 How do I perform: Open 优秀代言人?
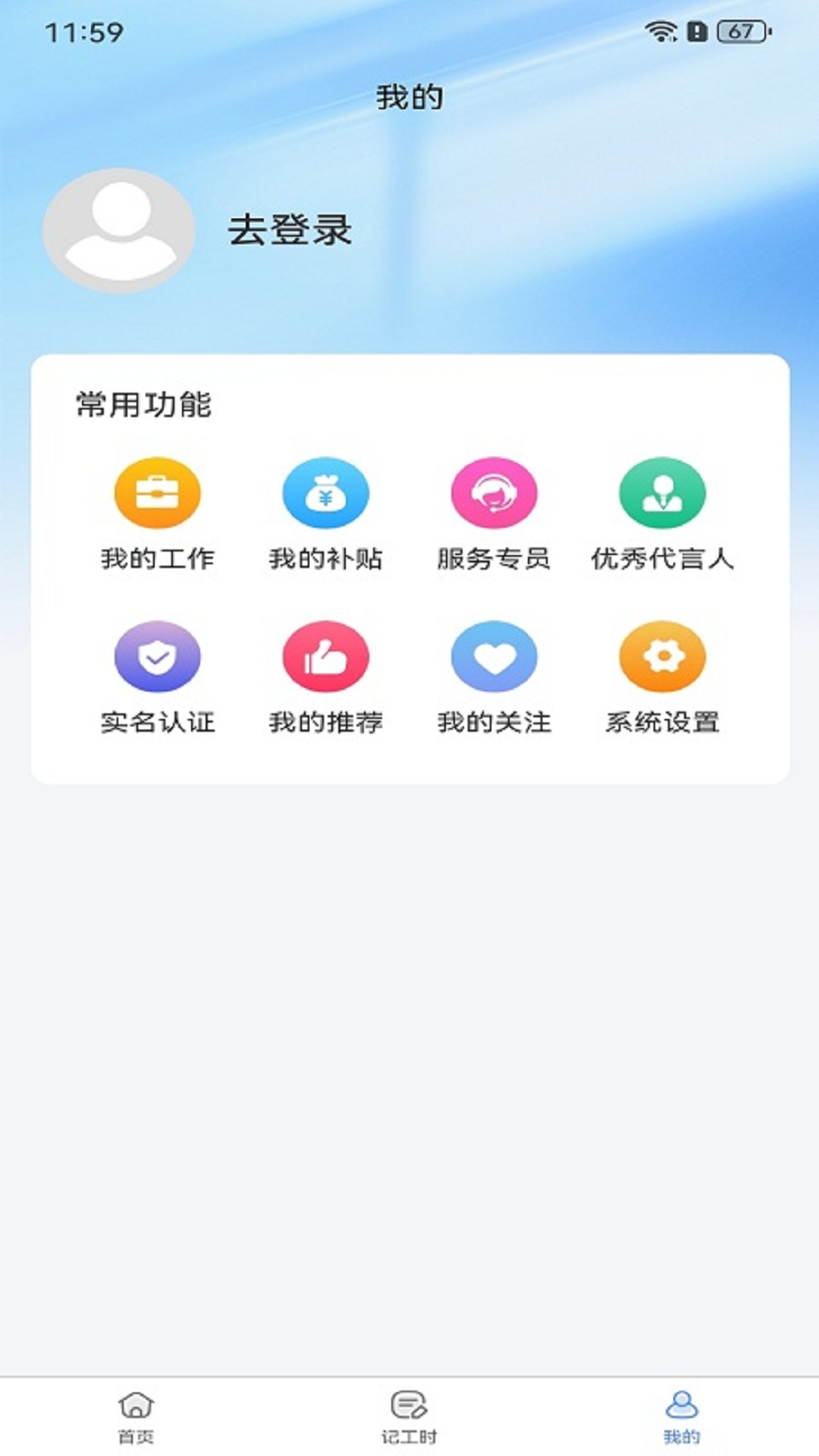click(663, 515)
